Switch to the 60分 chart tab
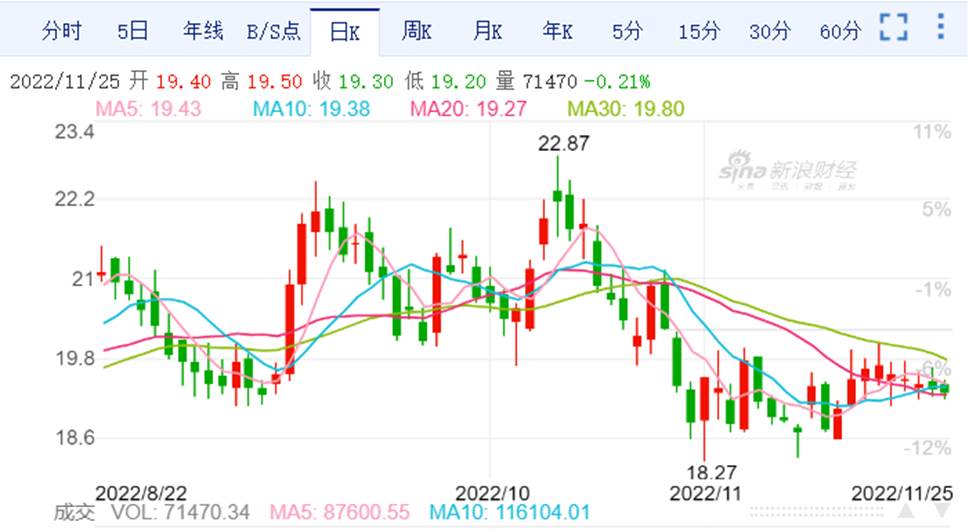Screen dimensions: 969x529 point(839,31)
